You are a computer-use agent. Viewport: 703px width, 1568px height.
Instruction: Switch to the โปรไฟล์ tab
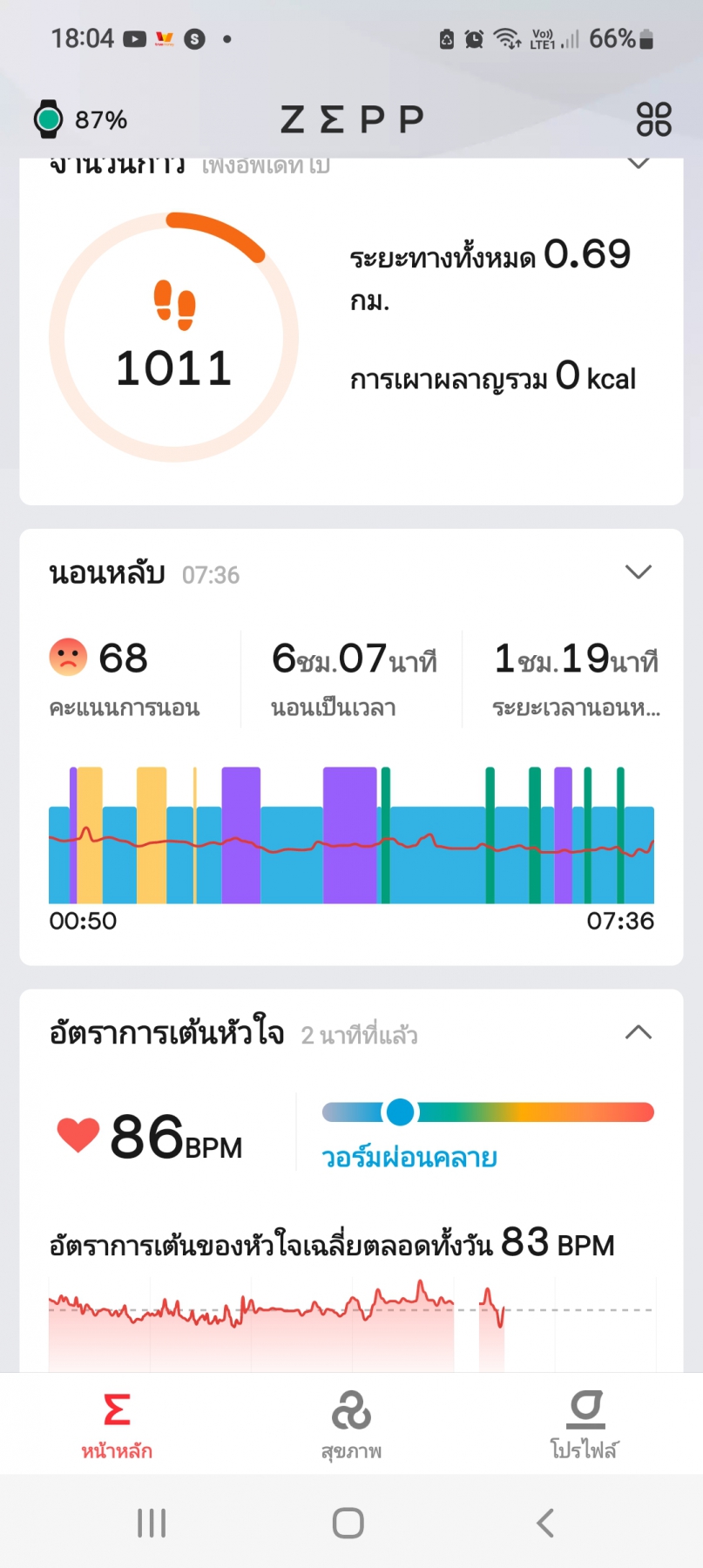[585, 1425]
